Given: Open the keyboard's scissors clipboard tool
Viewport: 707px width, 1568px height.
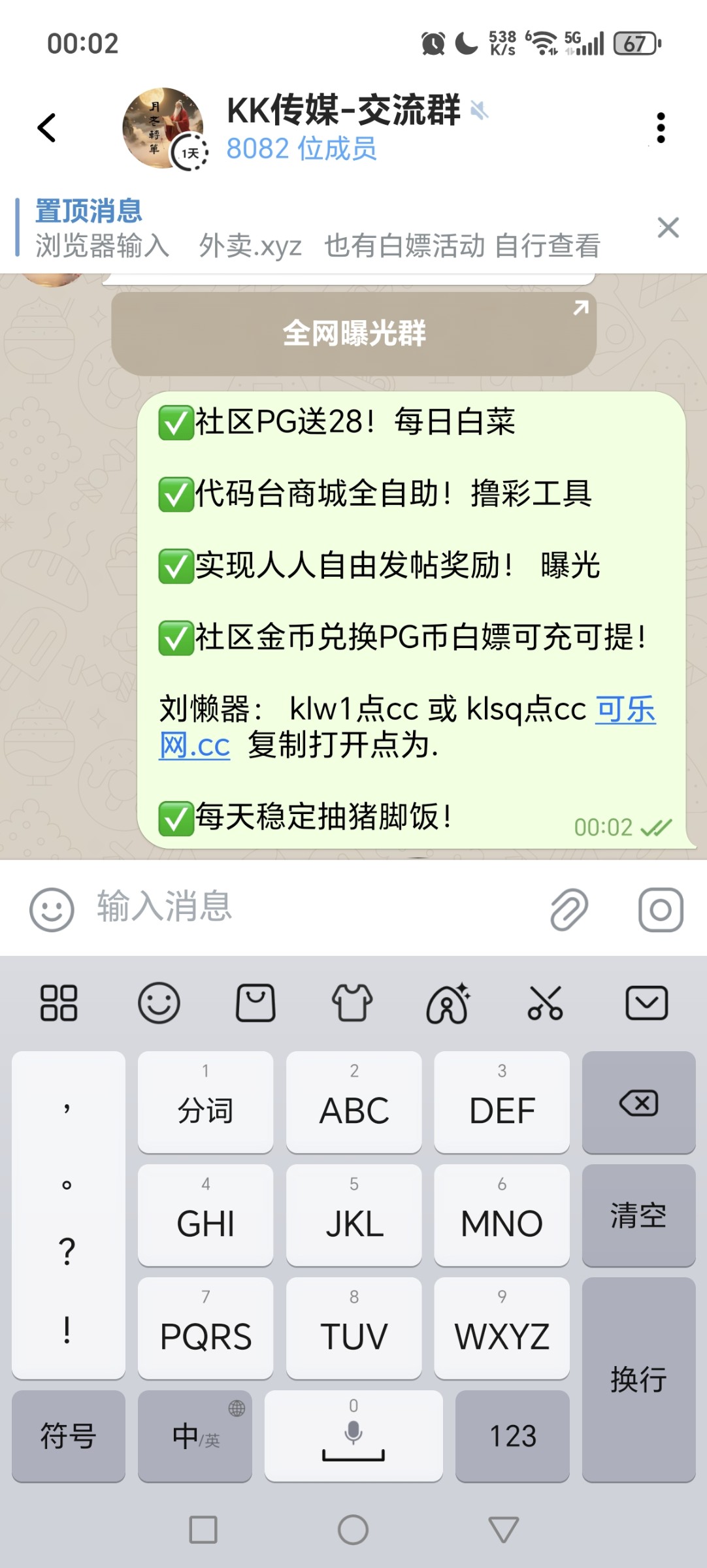Looking at the screenshot, I should tap(545, 1003).
